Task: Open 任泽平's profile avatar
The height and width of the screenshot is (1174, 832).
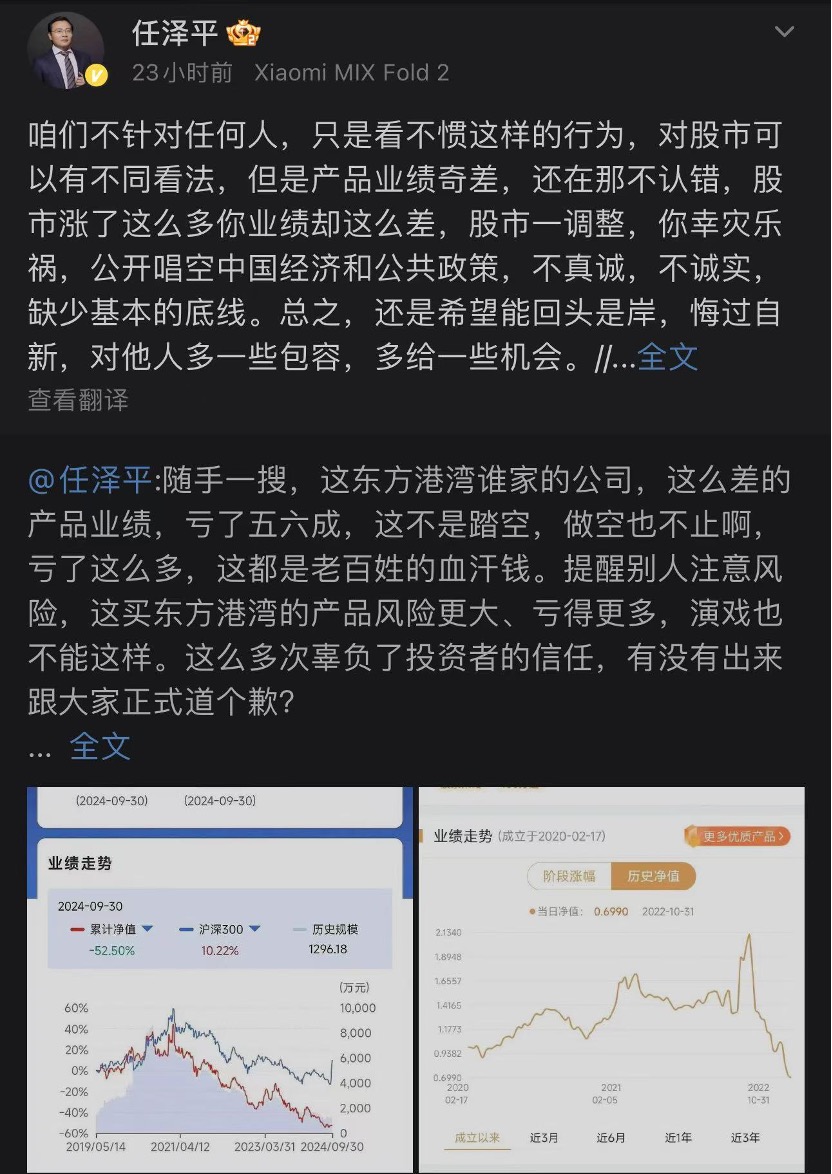Action: tap(66, 50)
